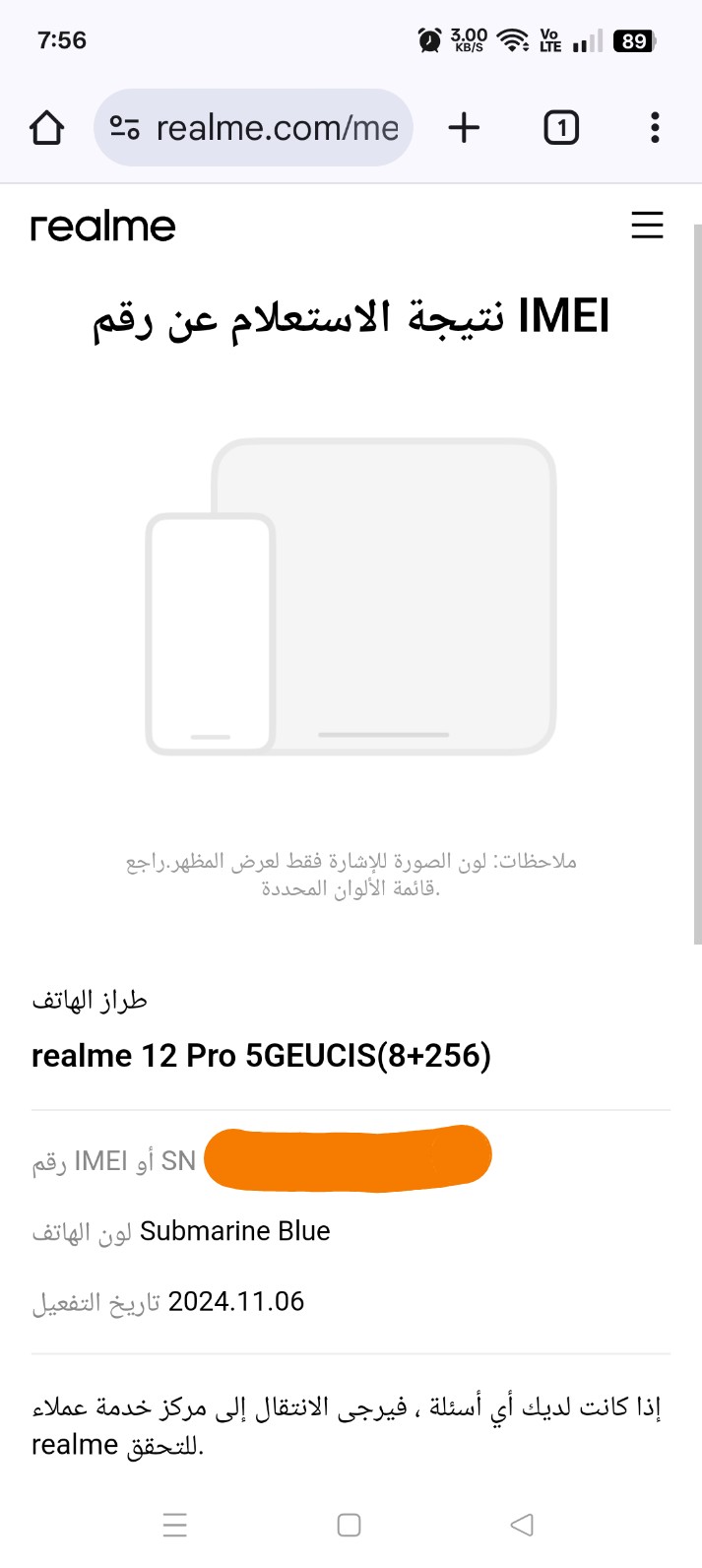This screenshot has height=1568, width=702.
Task: Open the realme site hamburger menu
Action: 647,226
